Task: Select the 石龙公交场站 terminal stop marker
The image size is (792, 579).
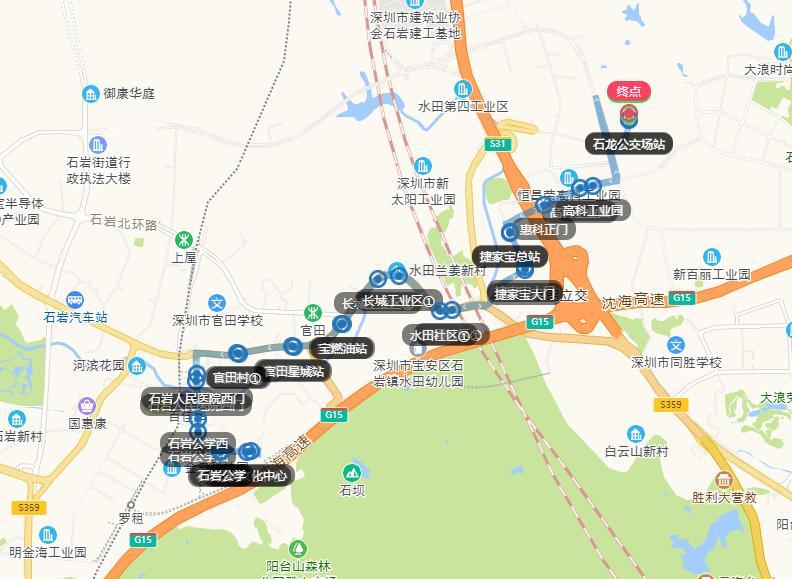Action: pyautogui.click(x=629, y=144)
